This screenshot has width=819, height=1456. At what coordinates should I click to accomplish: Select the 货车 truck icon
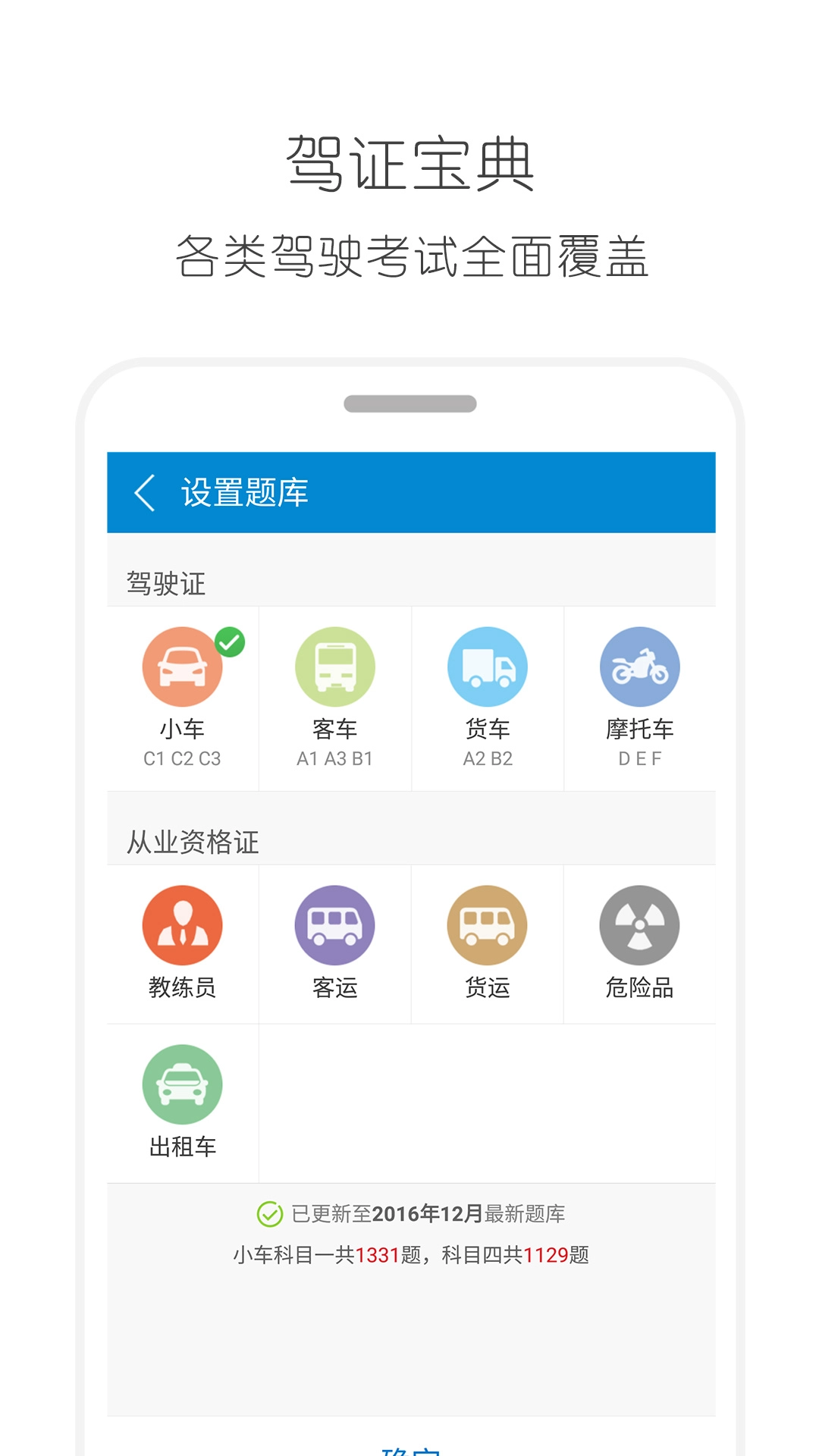(x=488, y=666)
